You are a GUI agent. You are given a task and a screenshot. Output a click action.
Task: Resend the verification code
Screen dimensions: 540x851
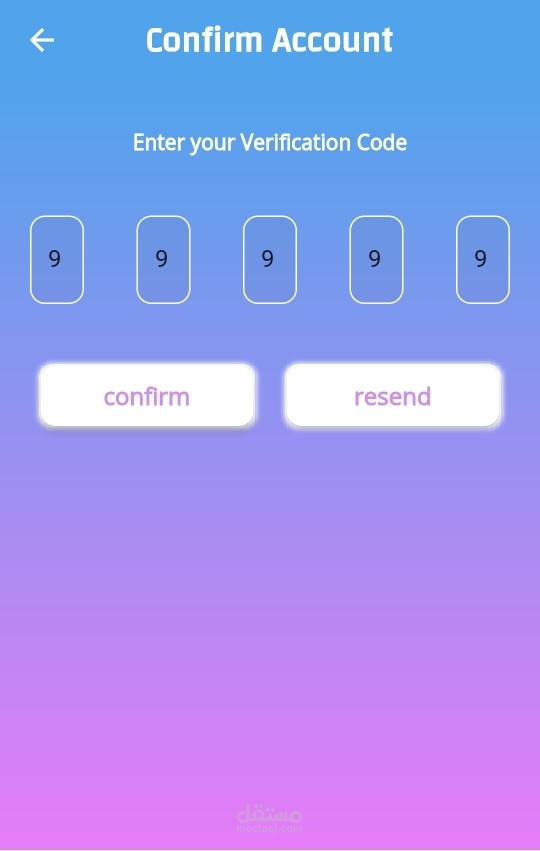(393, 395)
